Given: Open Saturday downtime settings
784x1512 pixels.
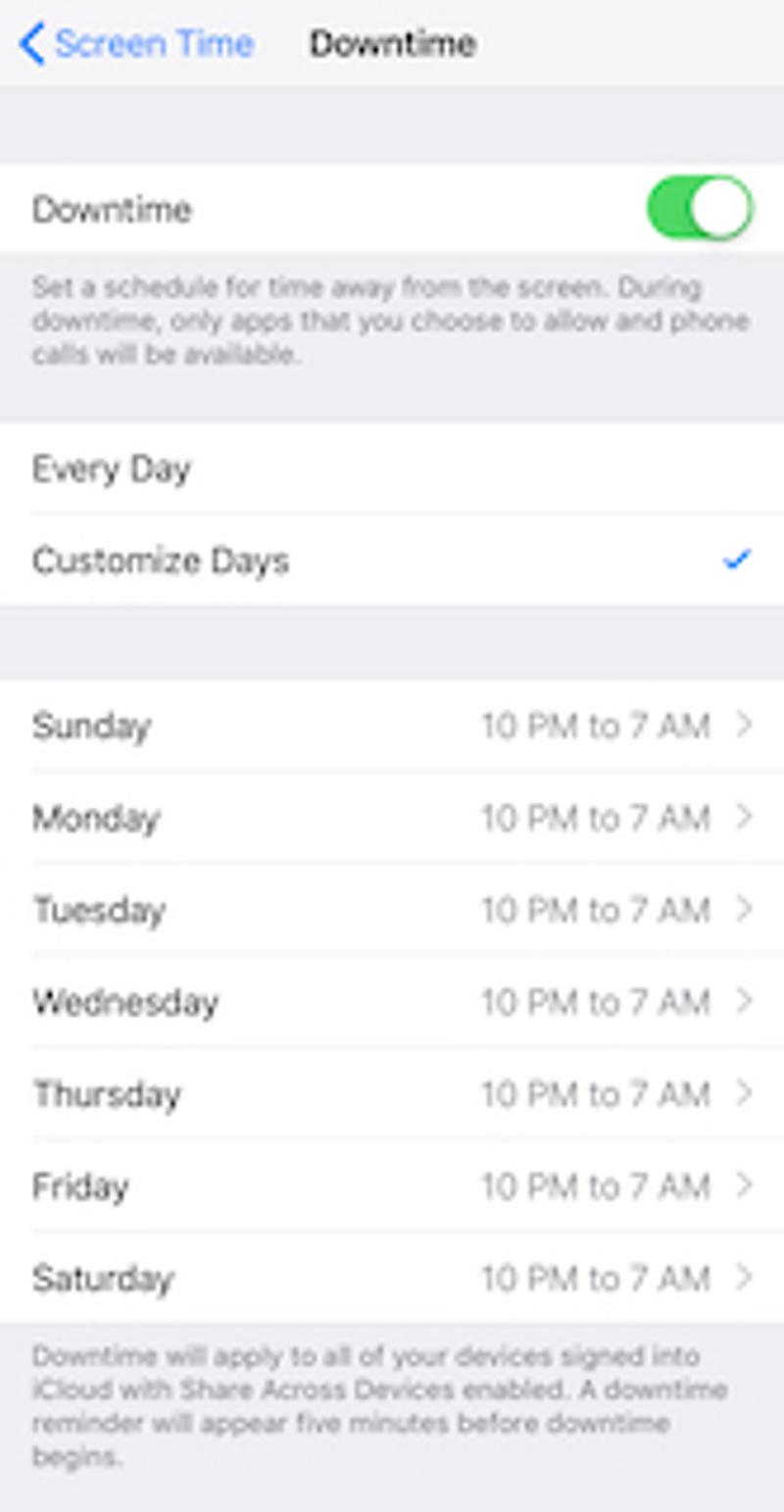Looking at the screenshot, I should [x=392, y=1279].
